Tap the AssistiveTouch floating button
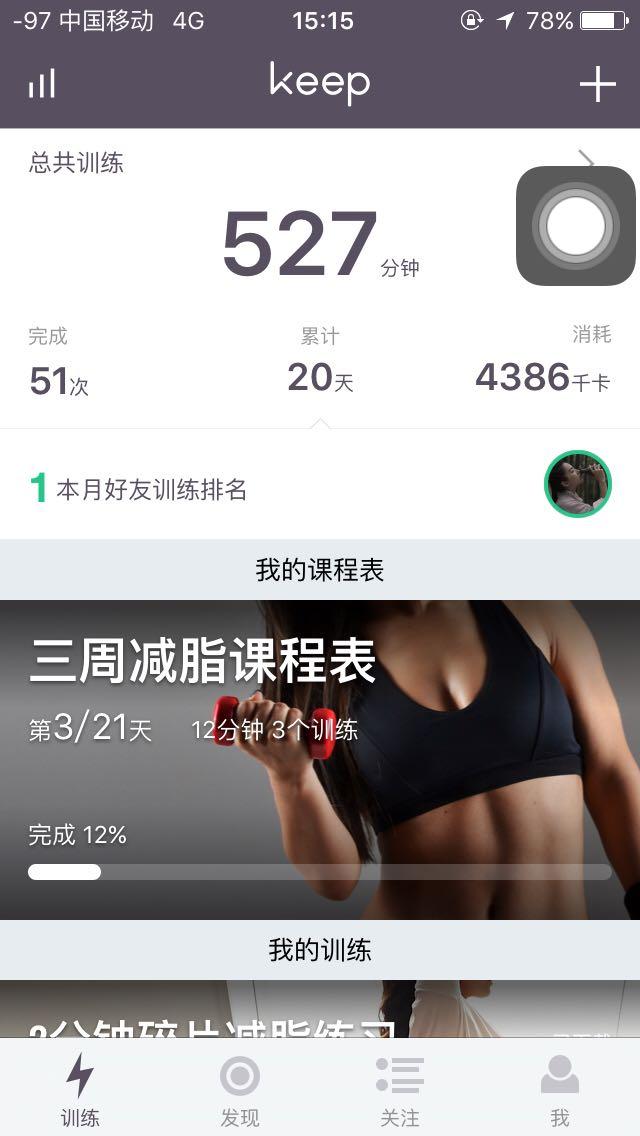The image size is (640, 1136). [575, 226]
